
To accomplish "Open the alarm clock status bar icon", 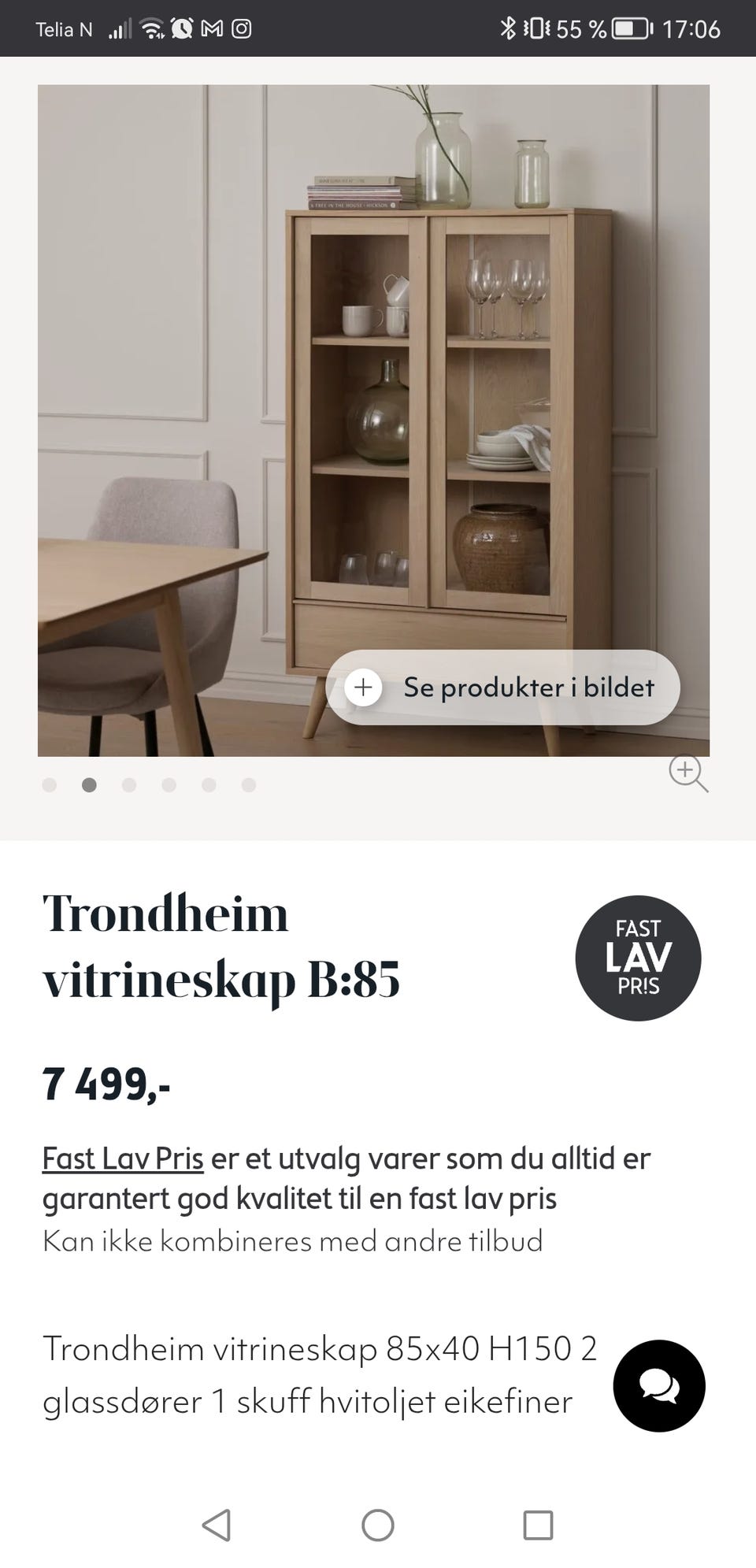I will click(x=181, y=28).
